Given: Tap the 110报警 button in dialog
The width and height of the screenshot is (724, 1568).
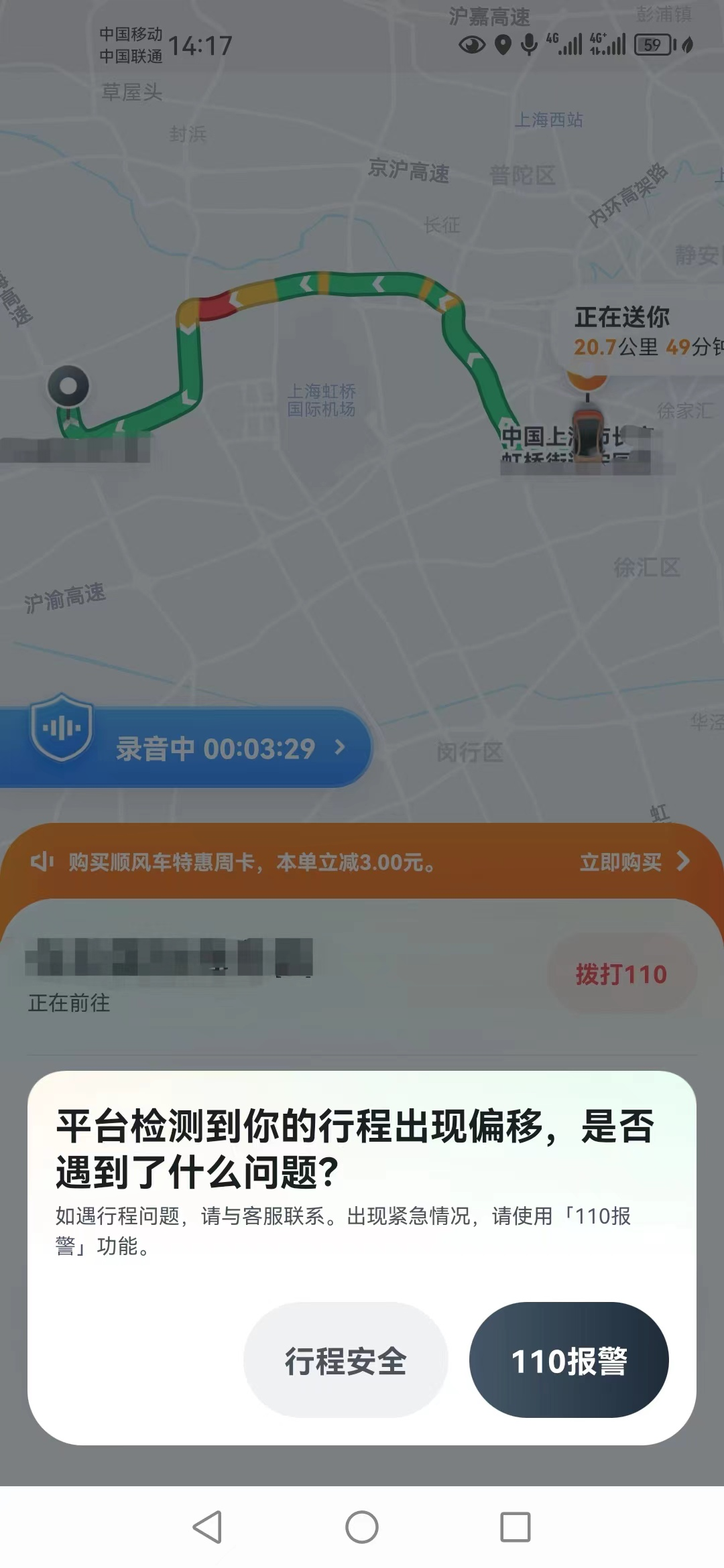Looking at the screenshot, I should 568,1360.
